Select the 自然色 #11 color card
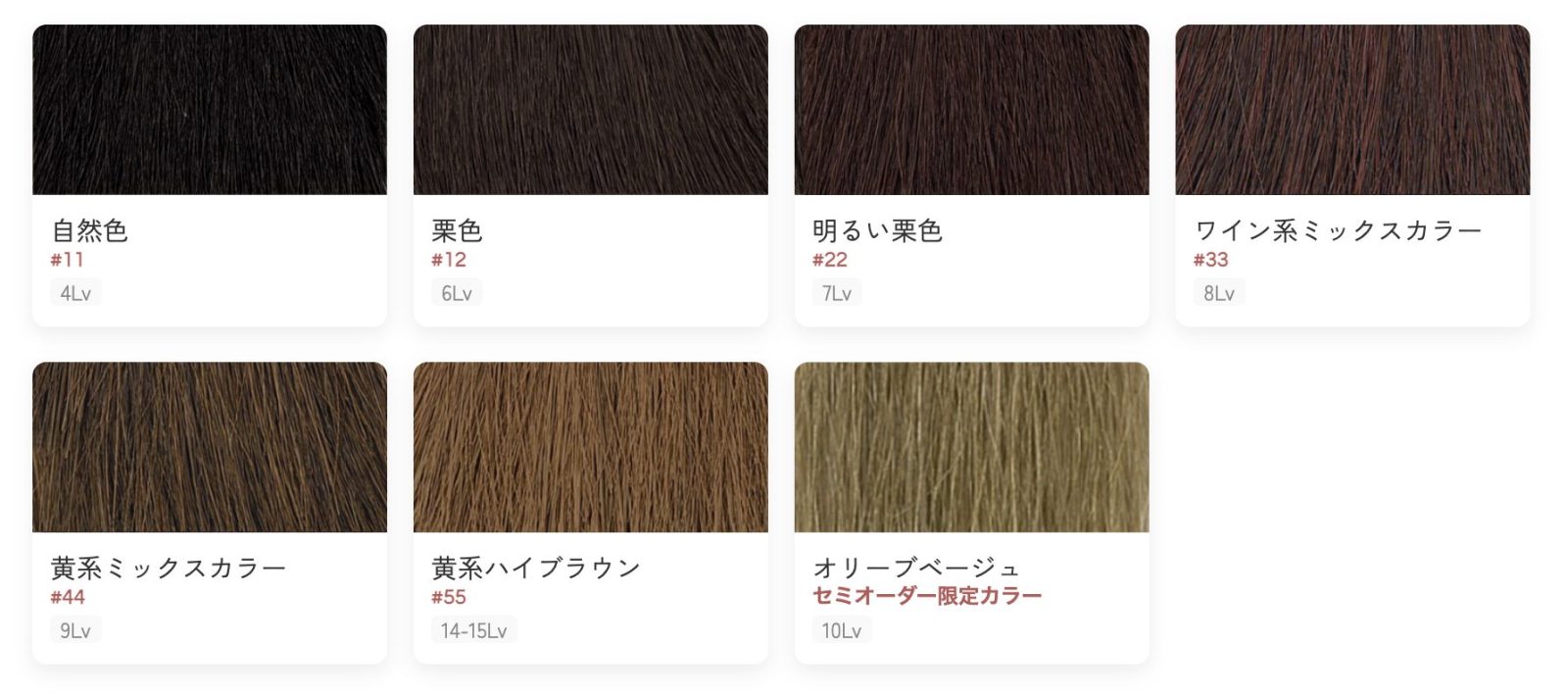The height and width of the screenshot is (696, 1568). click(209, 174)
